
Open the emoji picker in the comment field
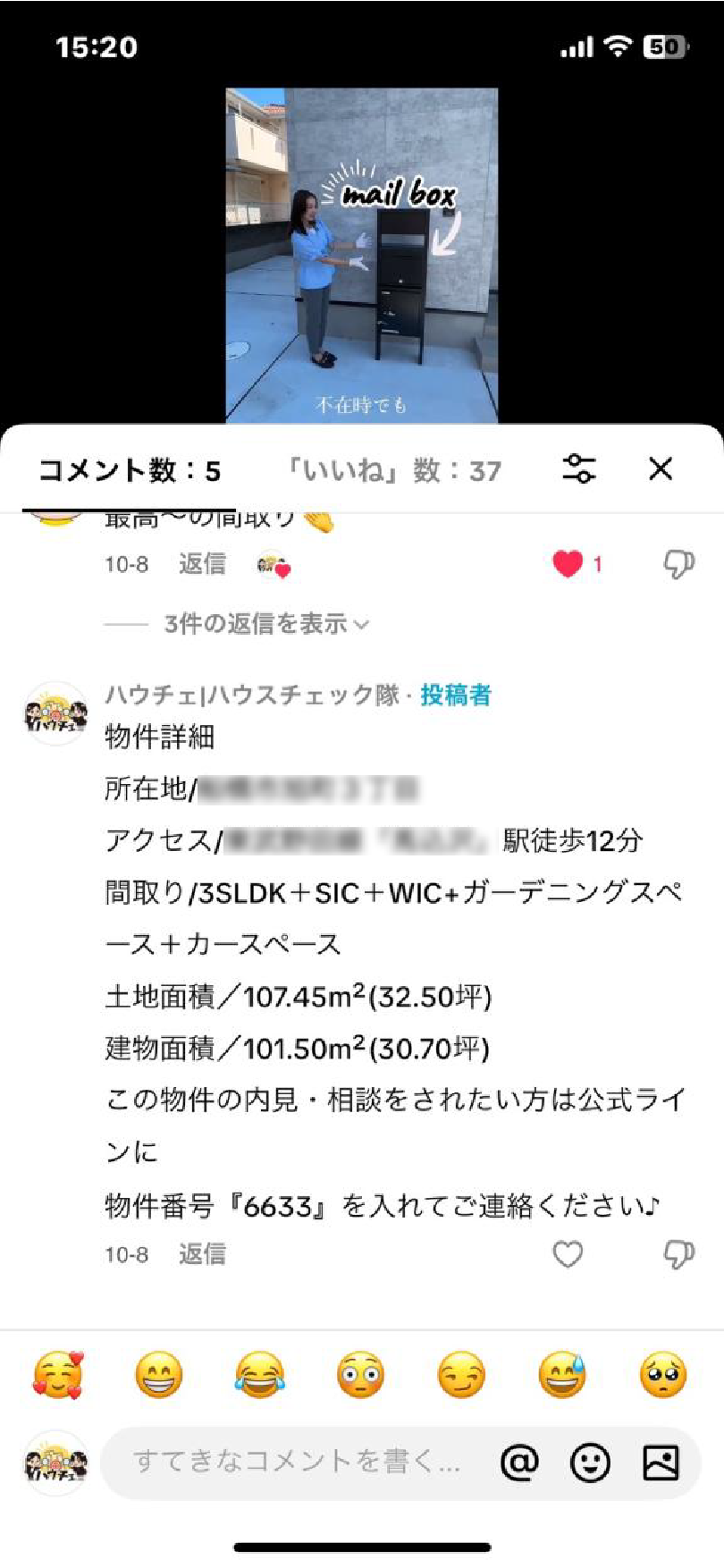[x=590, y=1463]
